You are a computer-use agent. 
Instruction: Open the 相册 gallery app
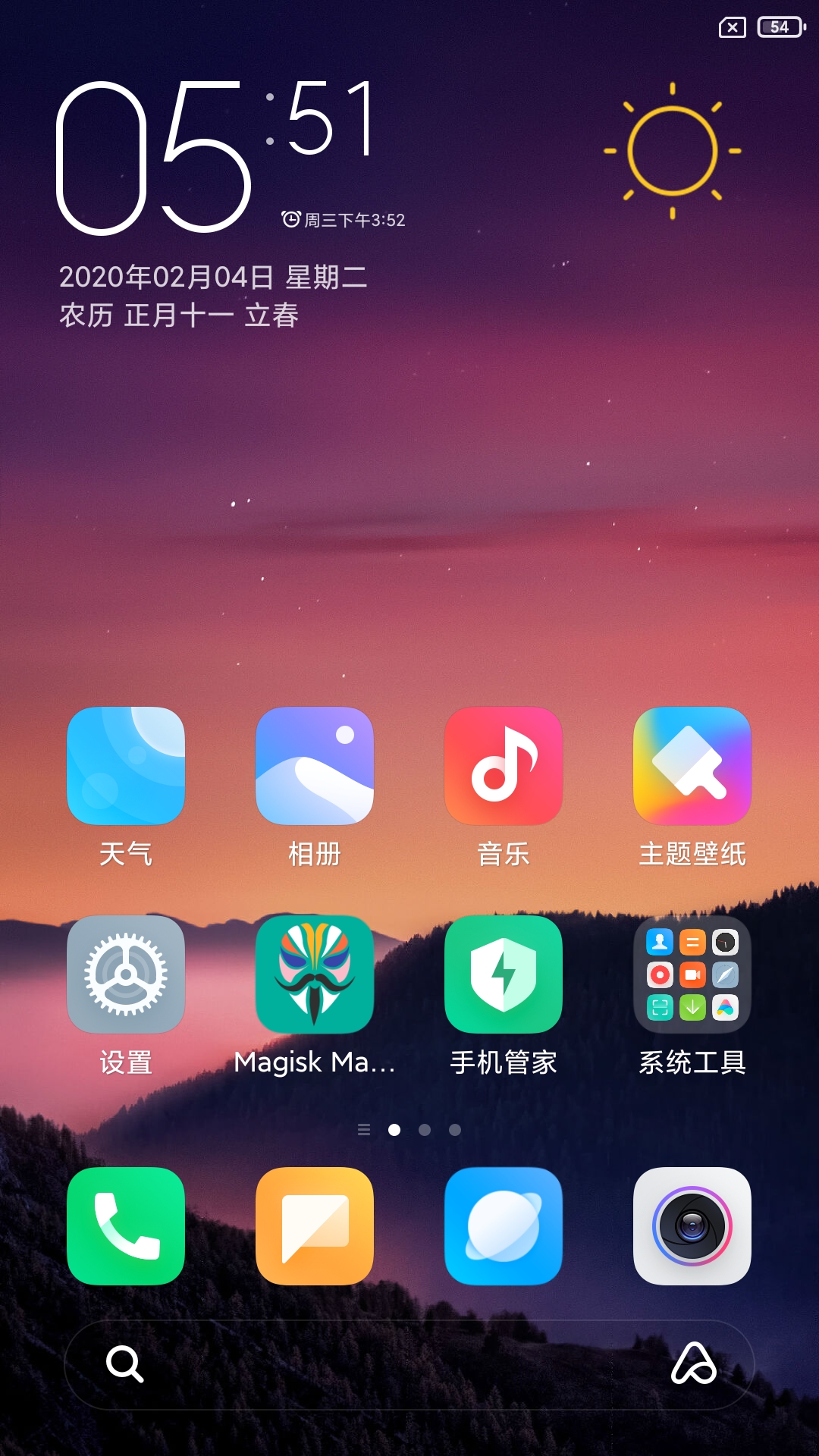click(315, 766)
